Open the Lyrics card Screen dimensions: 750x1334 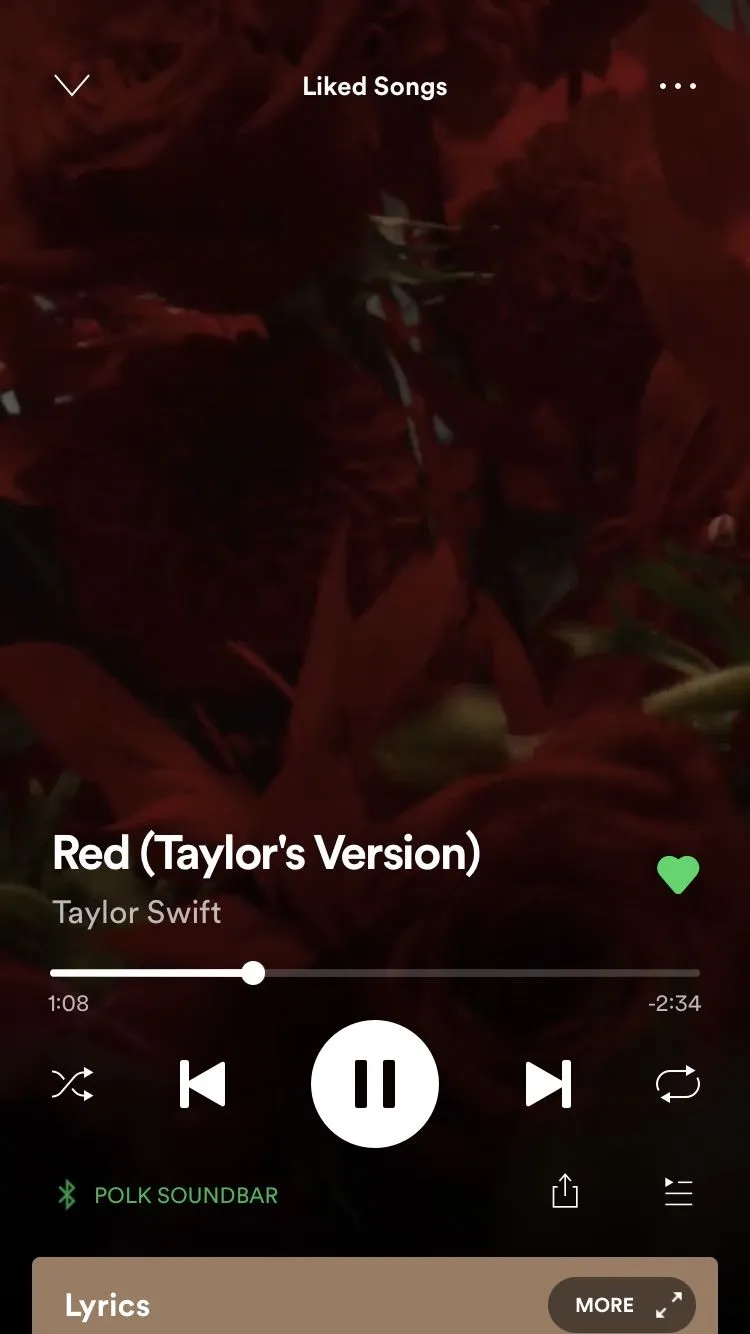coord(250,1304)
